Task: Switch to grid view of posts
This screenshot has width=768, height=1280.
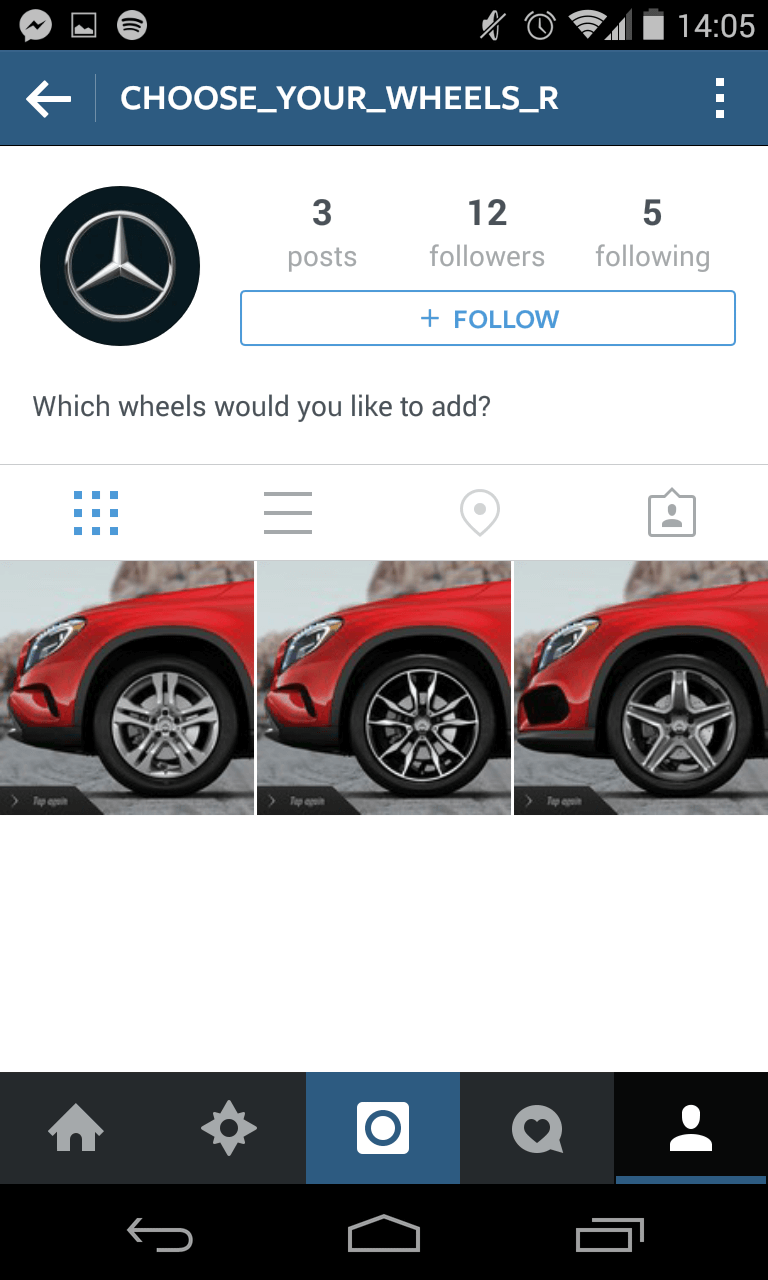Action: (96, 513)
